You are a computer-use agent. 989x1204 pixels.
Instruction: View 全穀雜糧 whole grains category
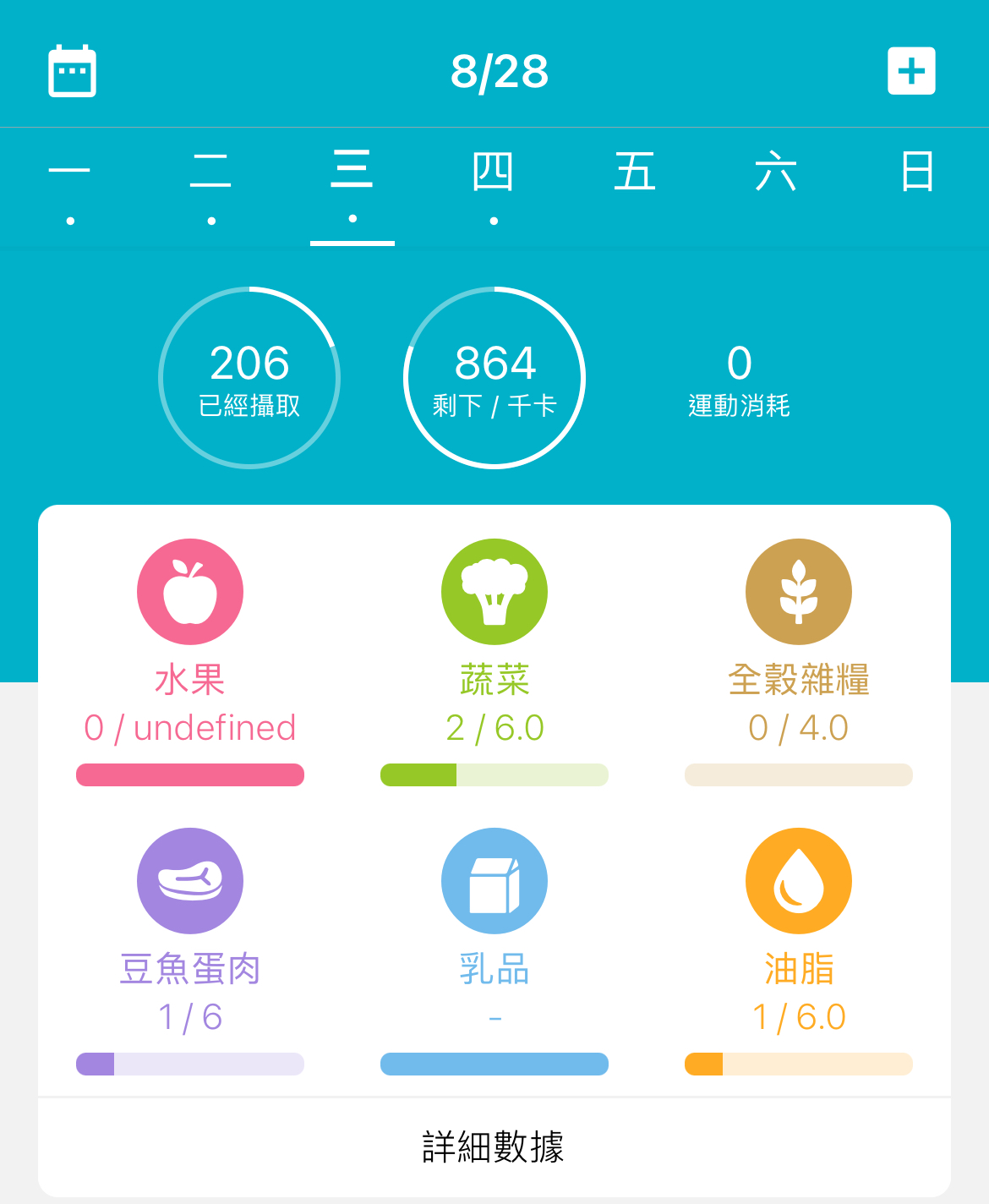coord(799,592)
